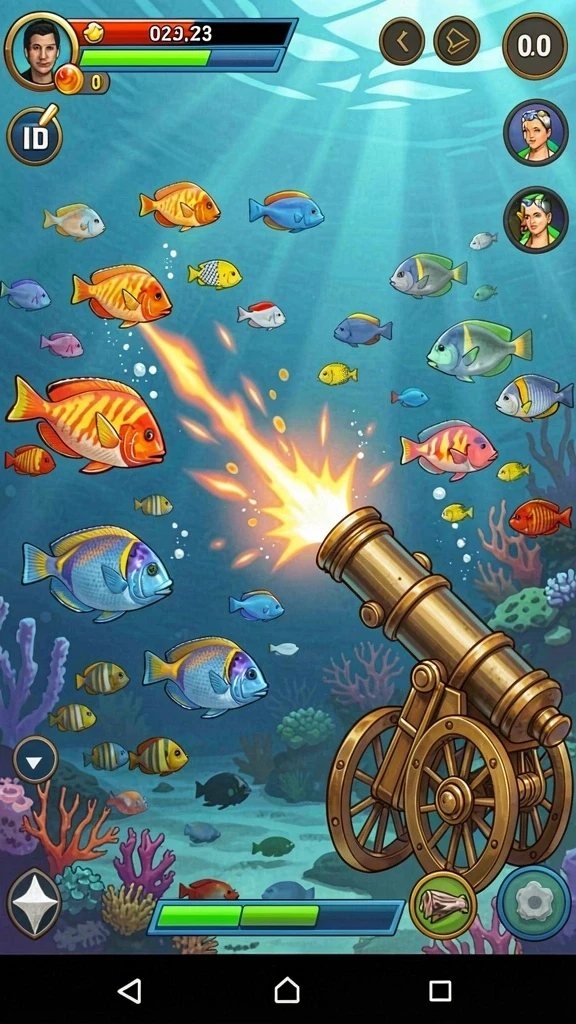Tap the ID badge button
The image size is (576, 1024).
pyautogui.click(x=35, y=136)
